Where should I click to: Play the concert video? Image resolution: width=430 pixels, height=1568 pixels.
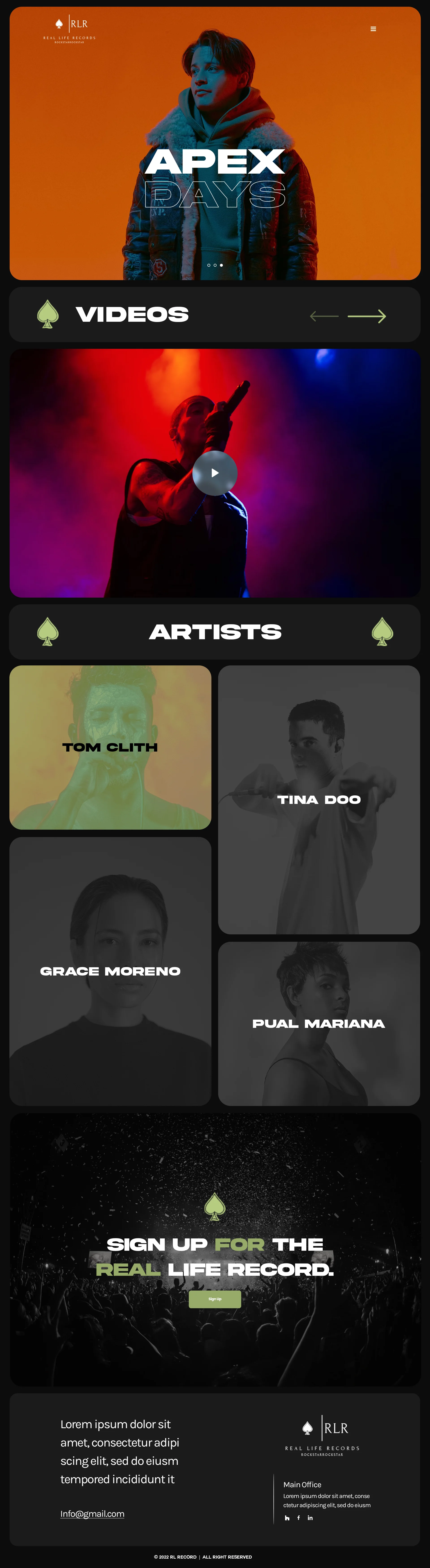point(214,473)
